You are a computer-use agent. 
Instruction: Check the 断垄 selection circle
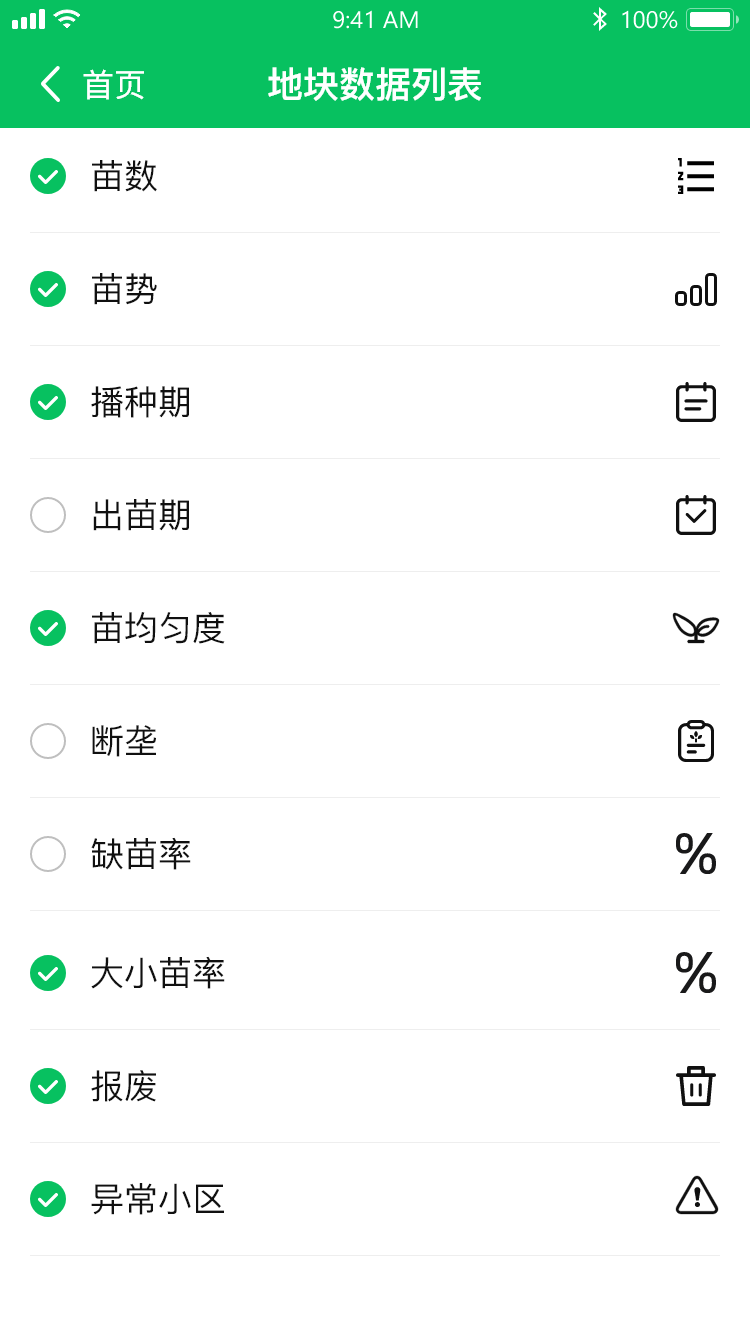(x=48, y=741)
